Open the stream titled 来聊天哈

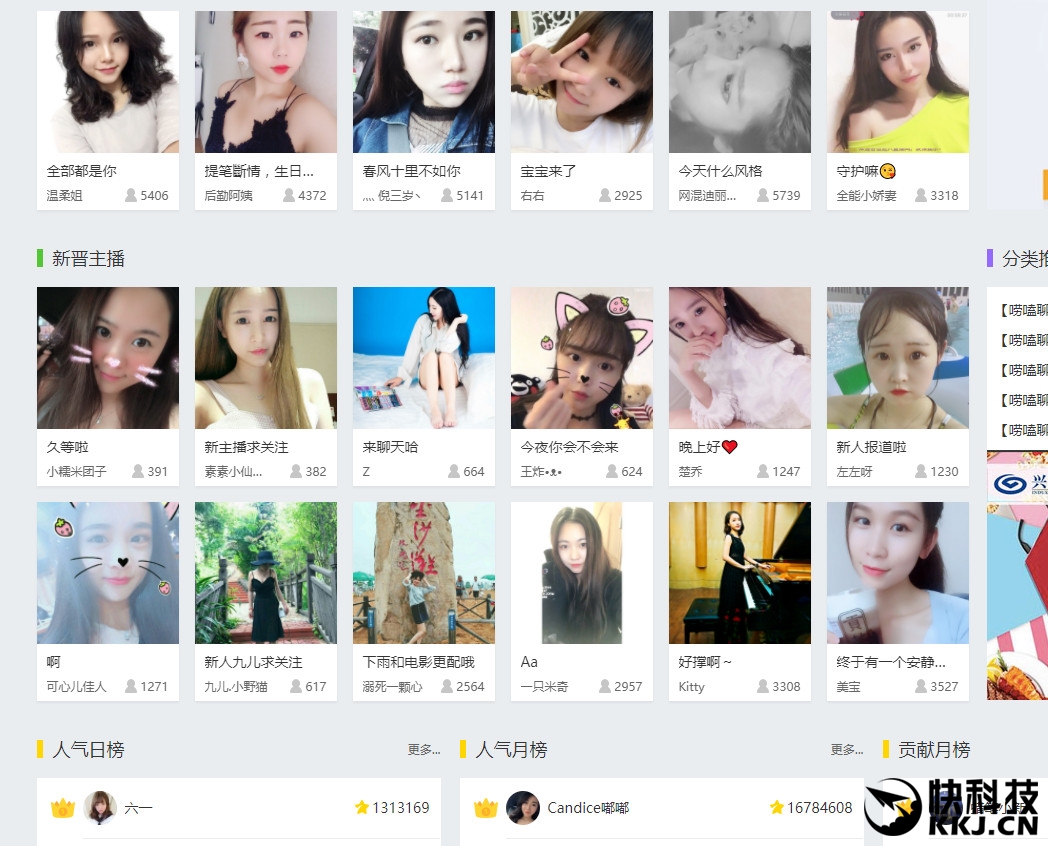click(x=424, y=358)
